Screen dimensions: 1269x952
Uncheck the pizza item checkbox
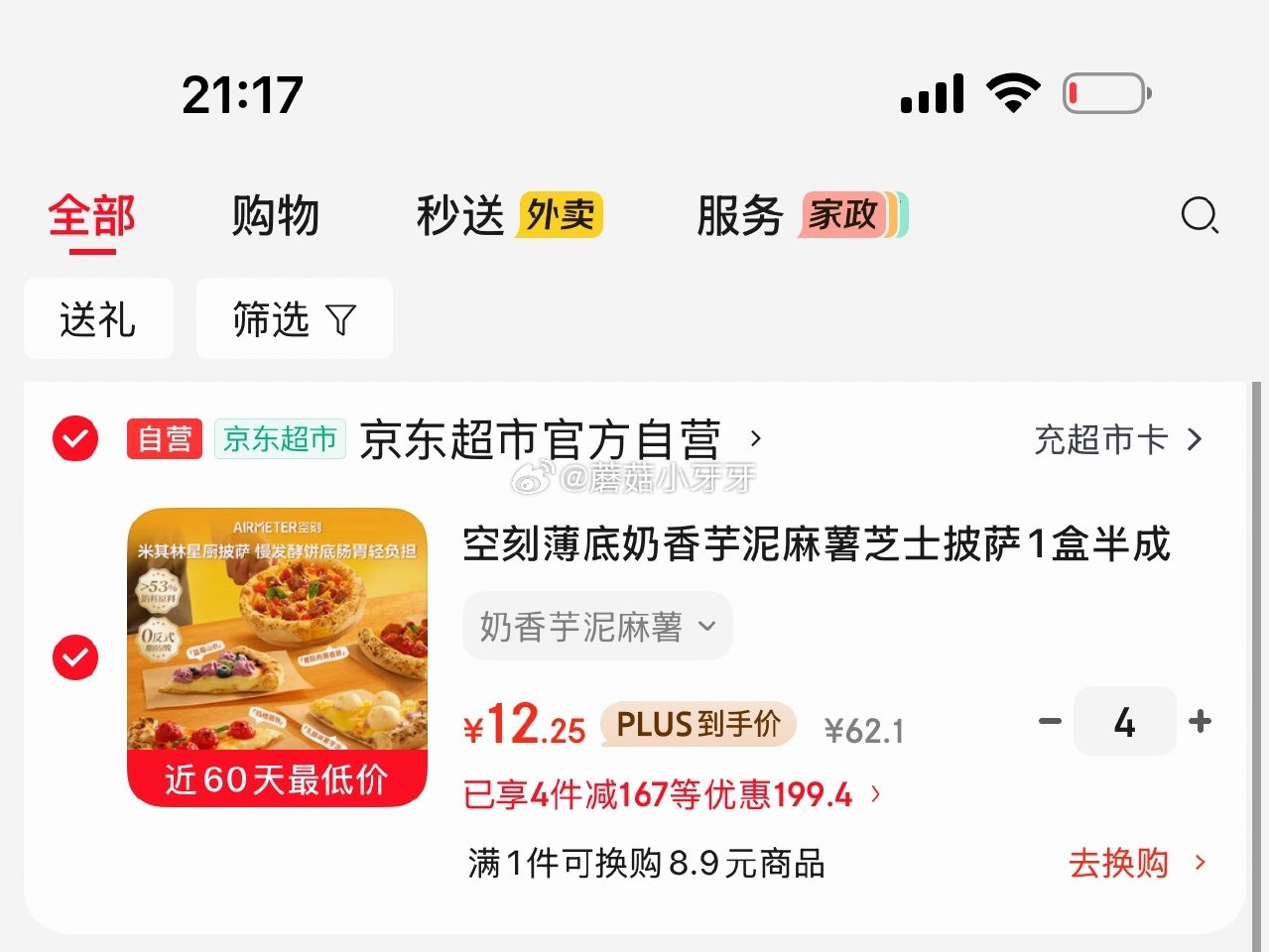coord(75,656)
